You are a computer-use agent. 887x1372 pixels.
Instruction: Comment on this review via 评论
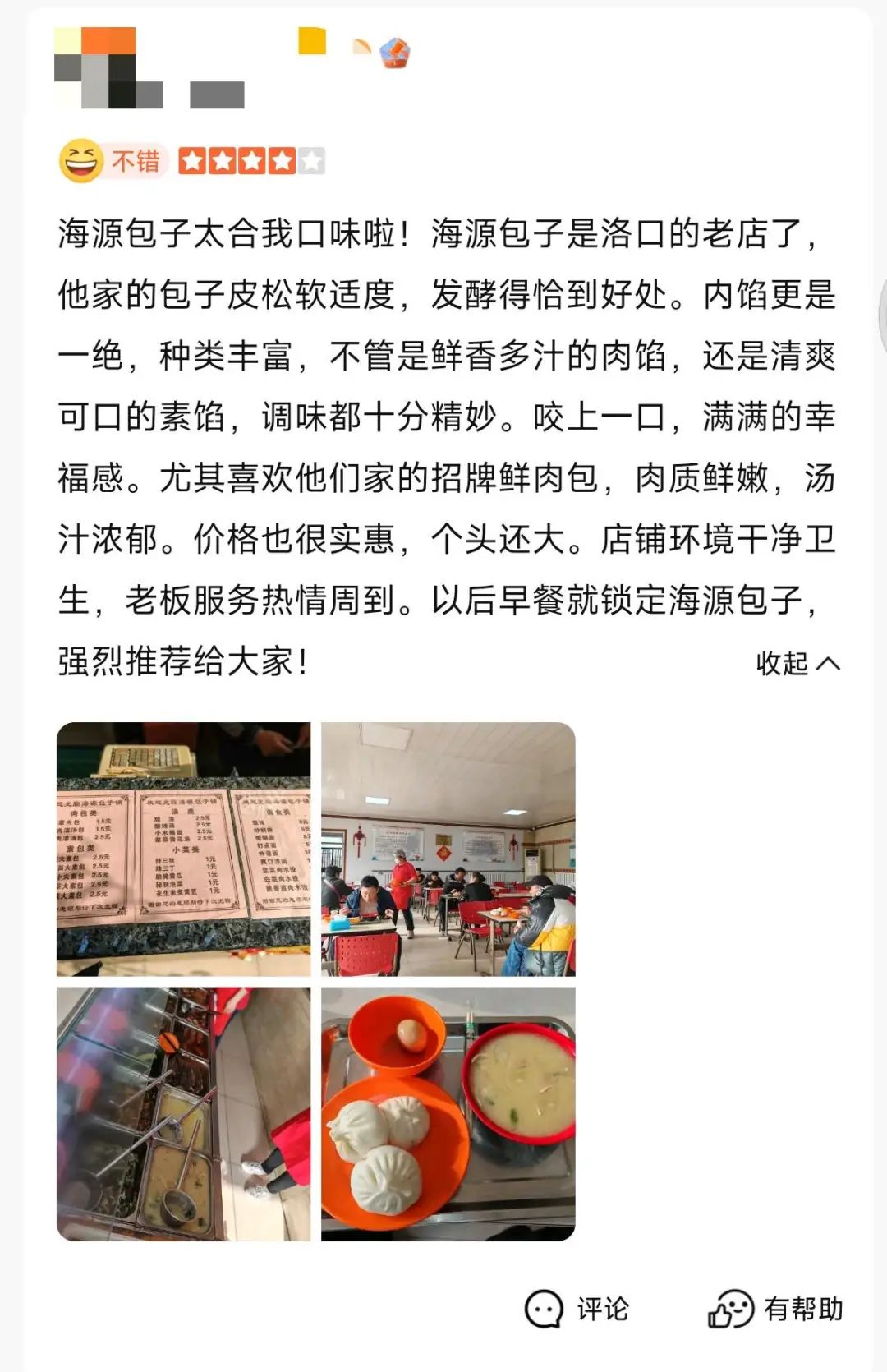577,1309
